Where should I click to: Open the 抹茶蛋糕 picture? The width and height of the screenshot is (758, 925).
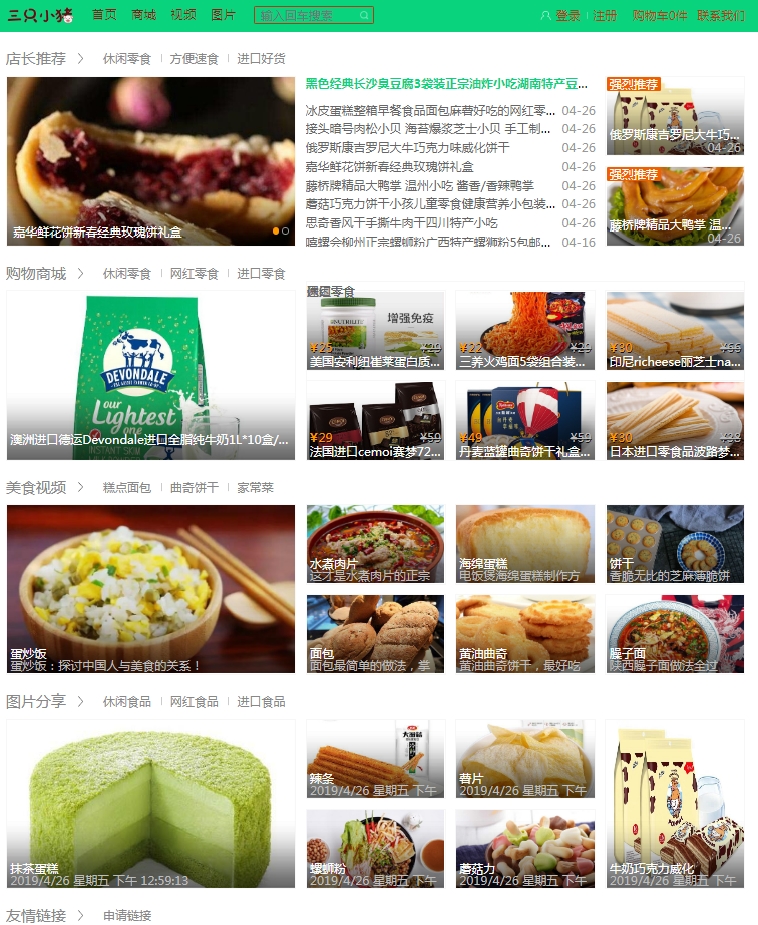point(150,803)
